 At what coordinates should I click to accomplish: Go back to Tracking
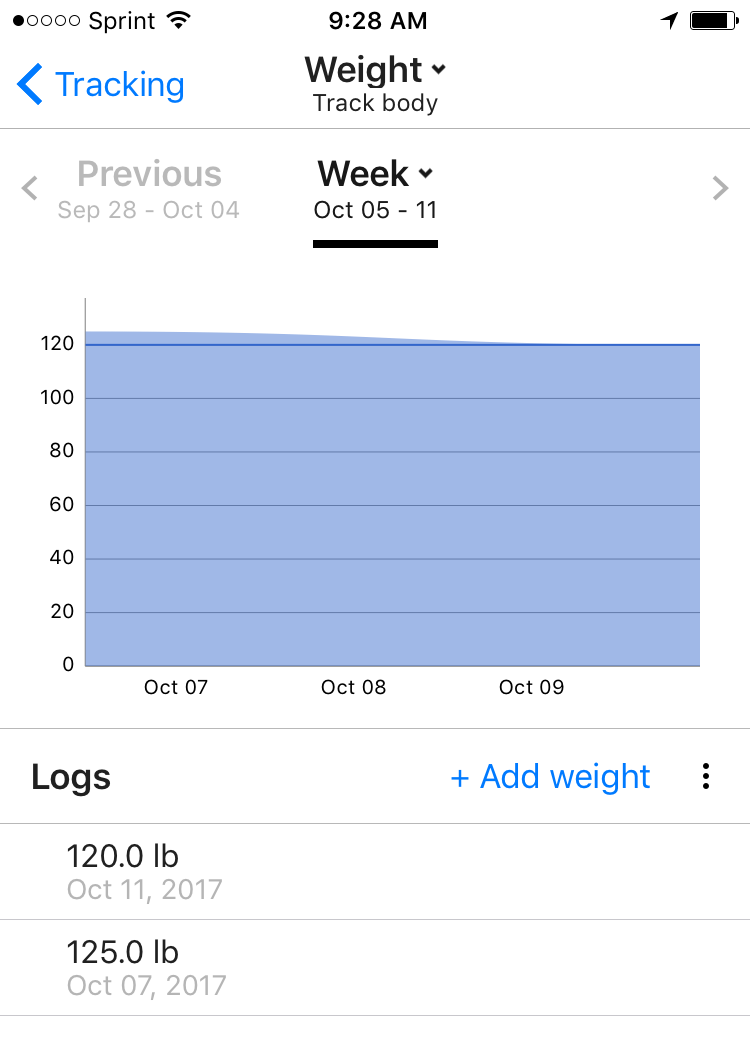[100, 85]
